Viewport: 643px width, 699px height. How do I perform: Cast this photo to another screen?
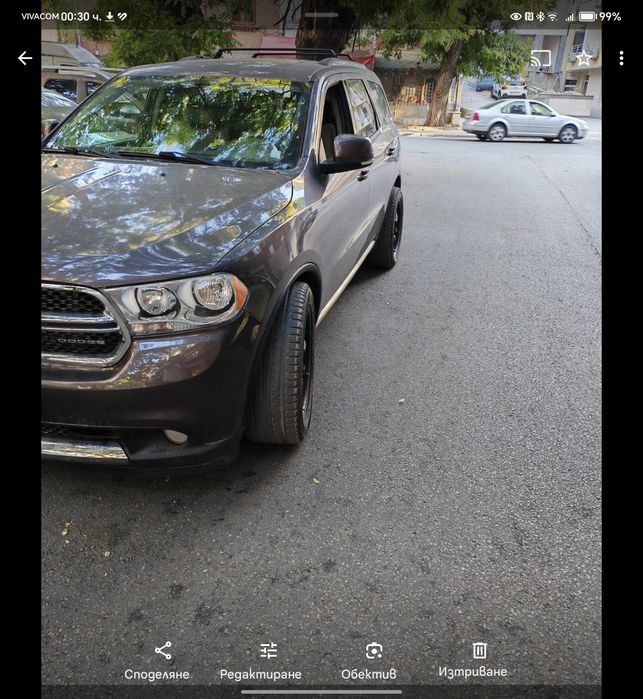point(541,58)
